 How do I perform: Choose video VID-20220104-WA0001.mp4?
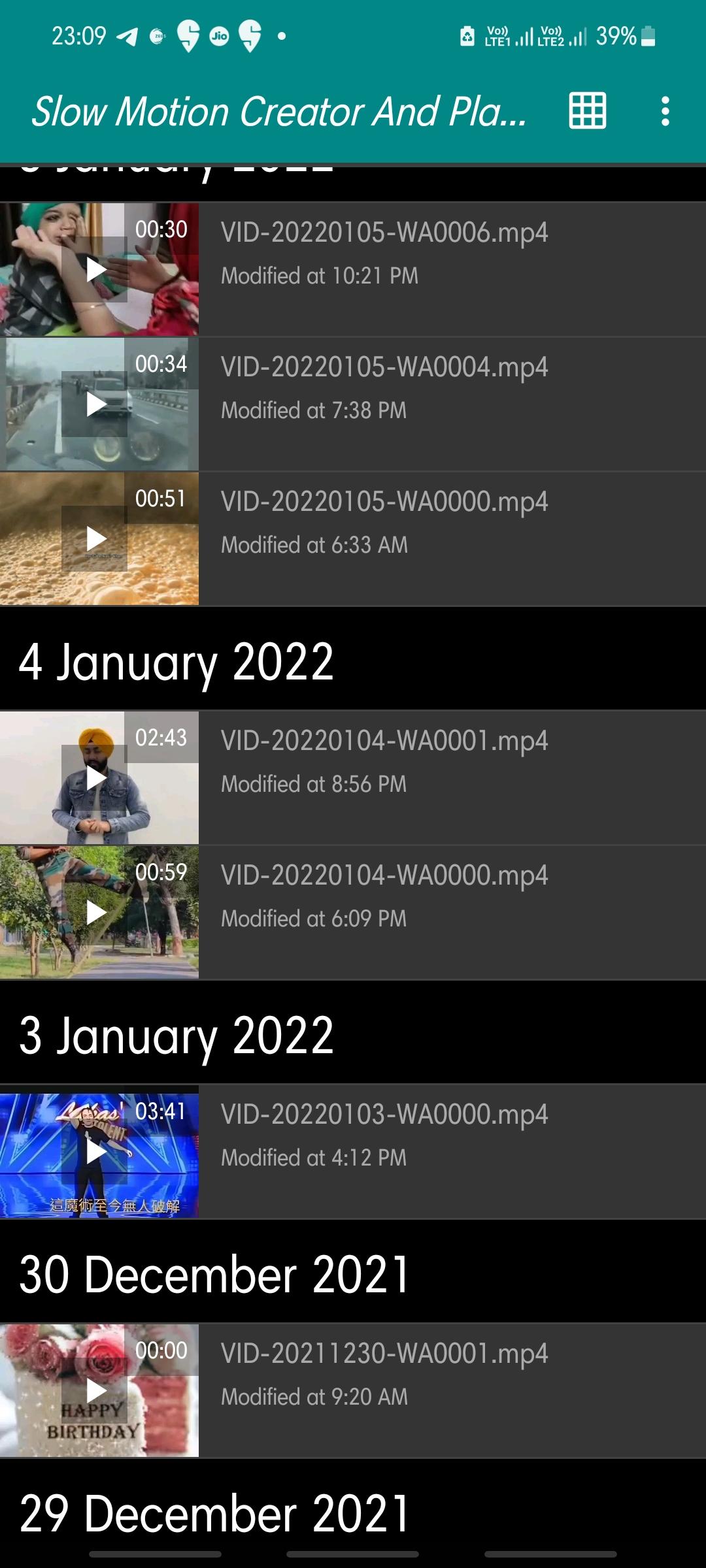pos(353,777)
